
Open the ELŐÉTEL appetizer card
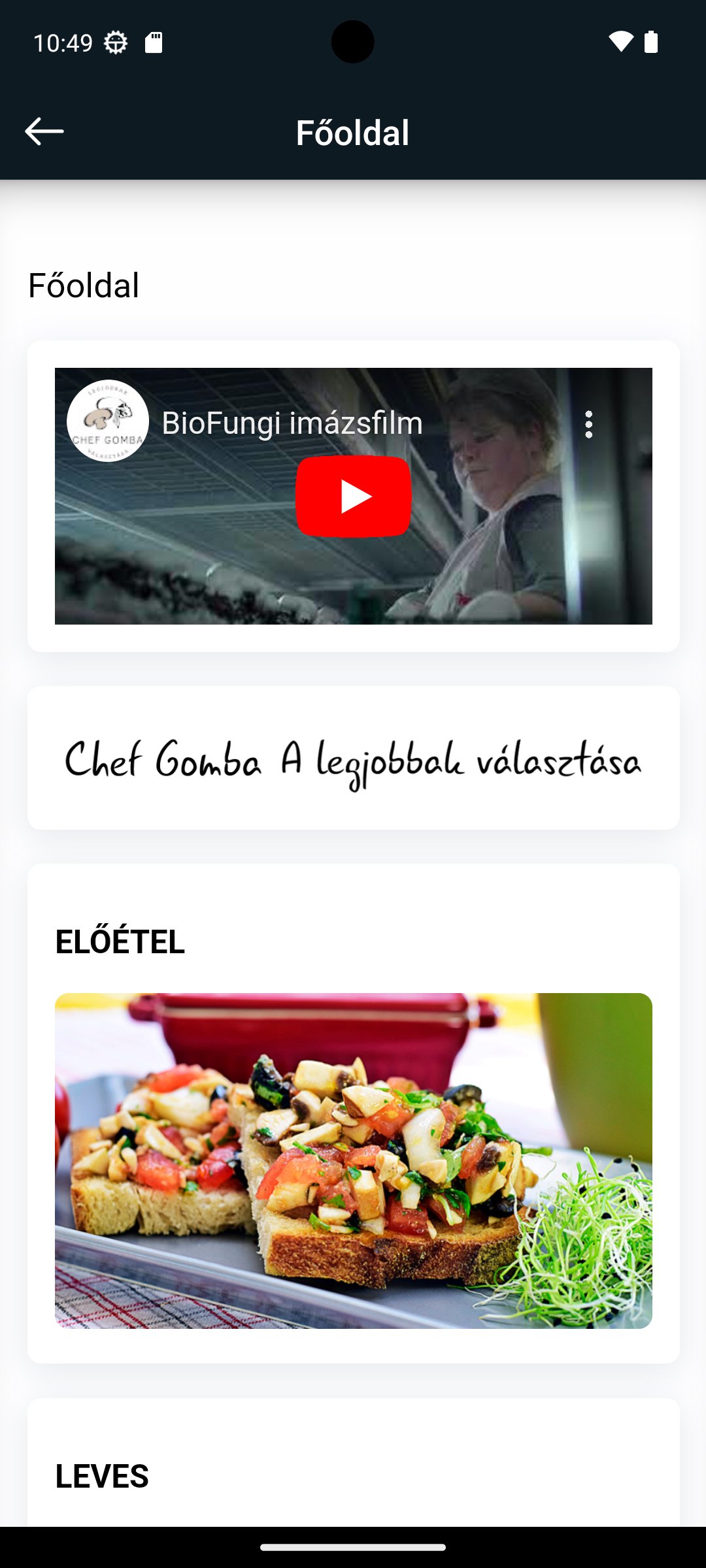coord(354,1113)
